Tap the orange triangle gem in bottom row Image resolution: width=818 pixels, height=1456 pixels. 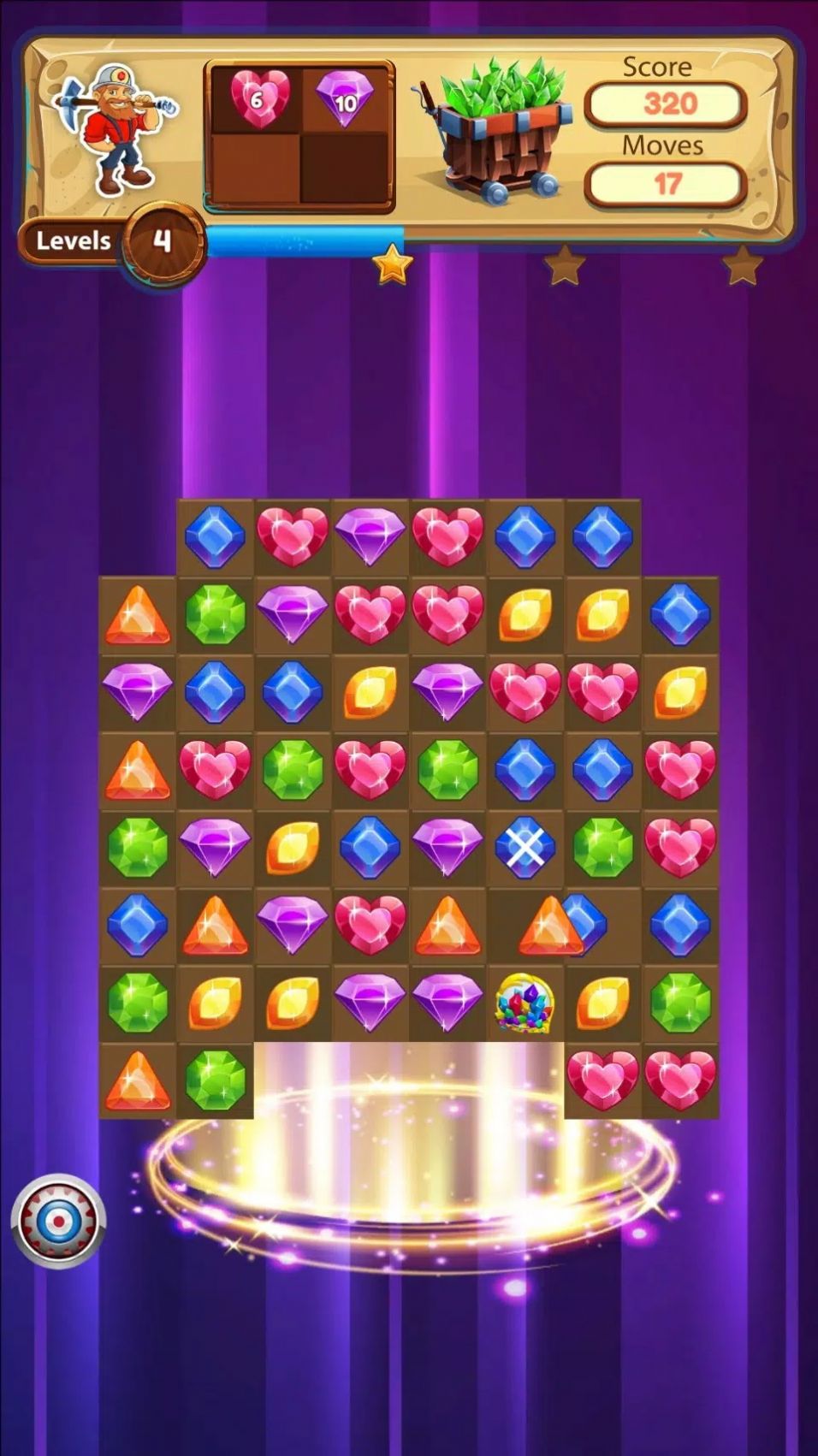coord(137,1080)
